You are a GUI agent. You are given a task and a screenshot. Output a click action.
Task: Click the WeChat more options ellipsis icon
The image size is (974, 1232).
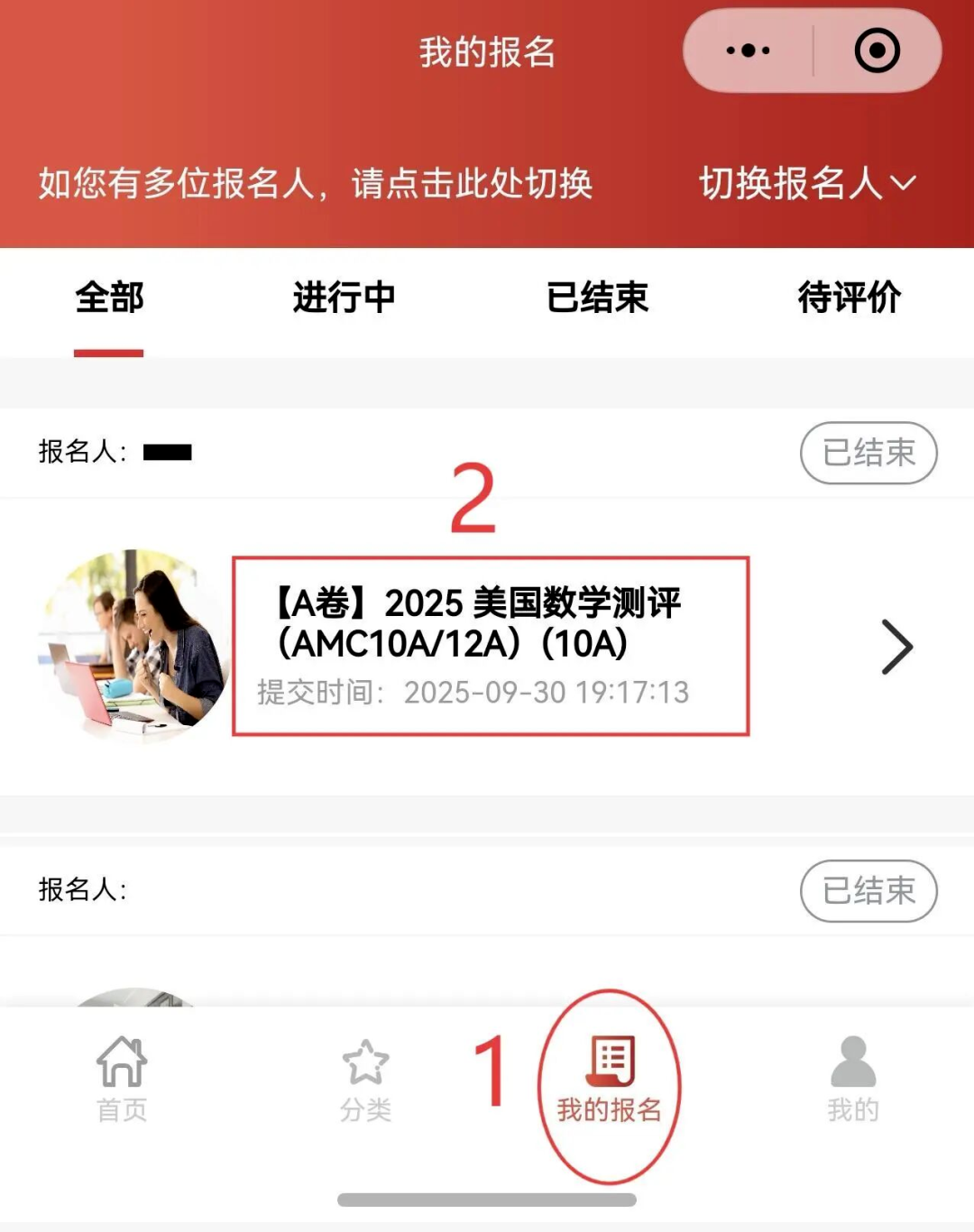(x=747, y=51)
